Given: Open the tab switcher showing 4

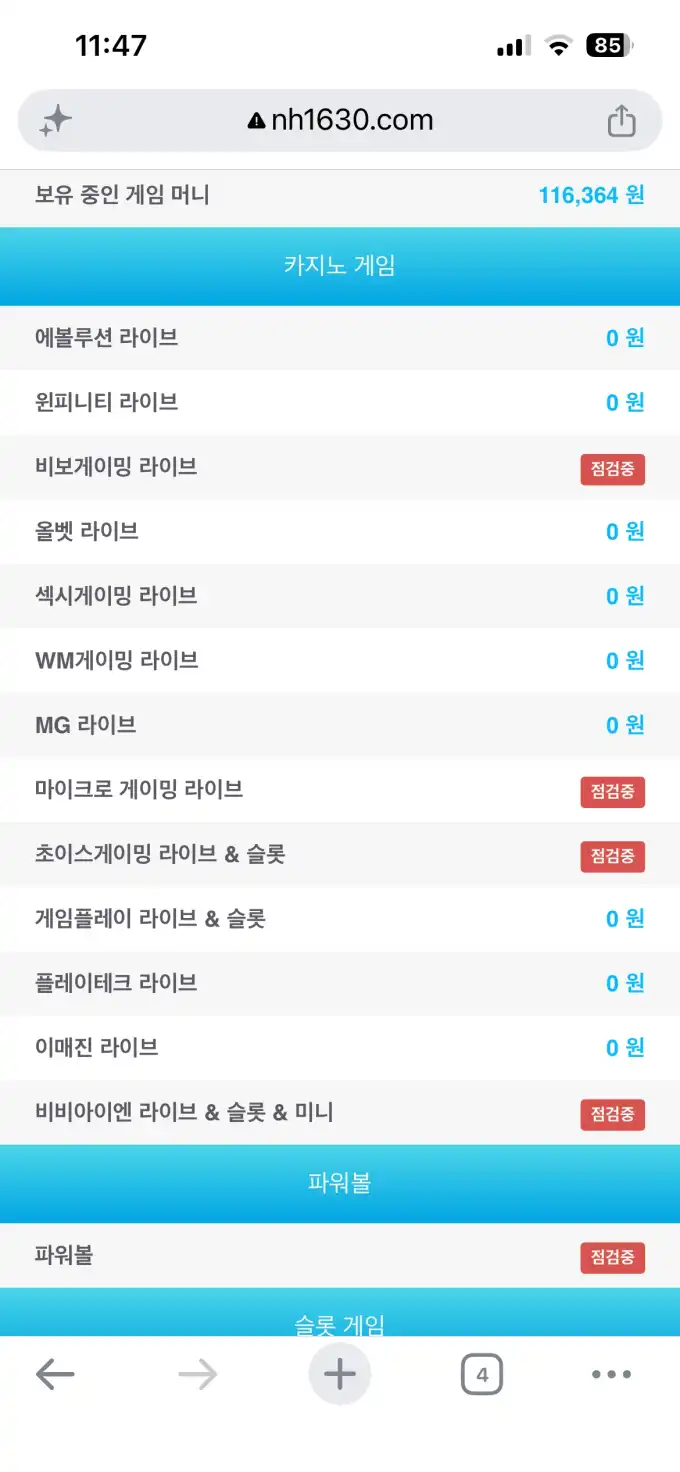Looking at the screenshot, I should tap(482, 1375).
